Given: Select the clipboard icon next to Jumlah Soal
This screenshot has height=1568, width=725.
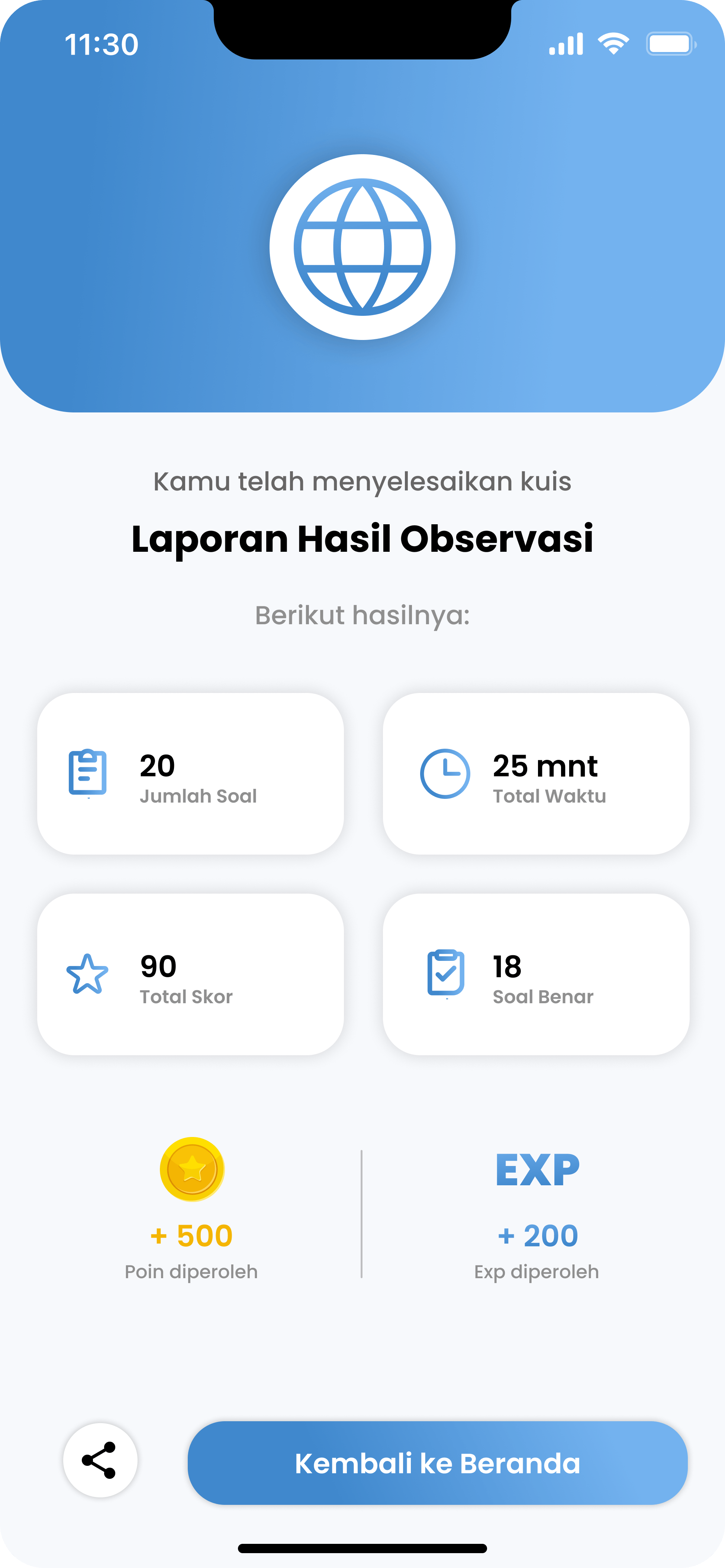Looking at the screenshot, I should tap(88, 774).
